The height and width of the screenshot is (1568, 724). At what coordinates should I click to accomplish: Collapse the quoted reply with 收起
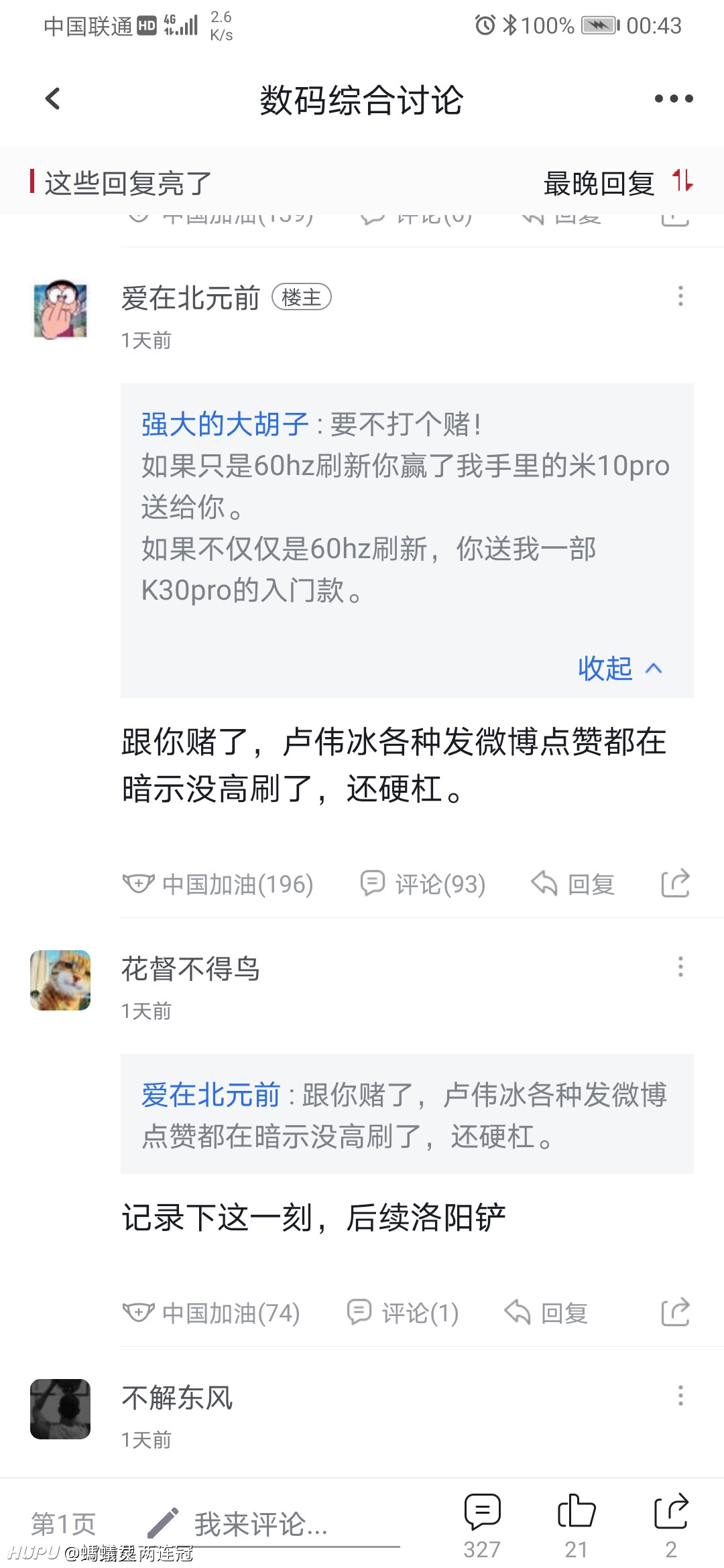620,668
